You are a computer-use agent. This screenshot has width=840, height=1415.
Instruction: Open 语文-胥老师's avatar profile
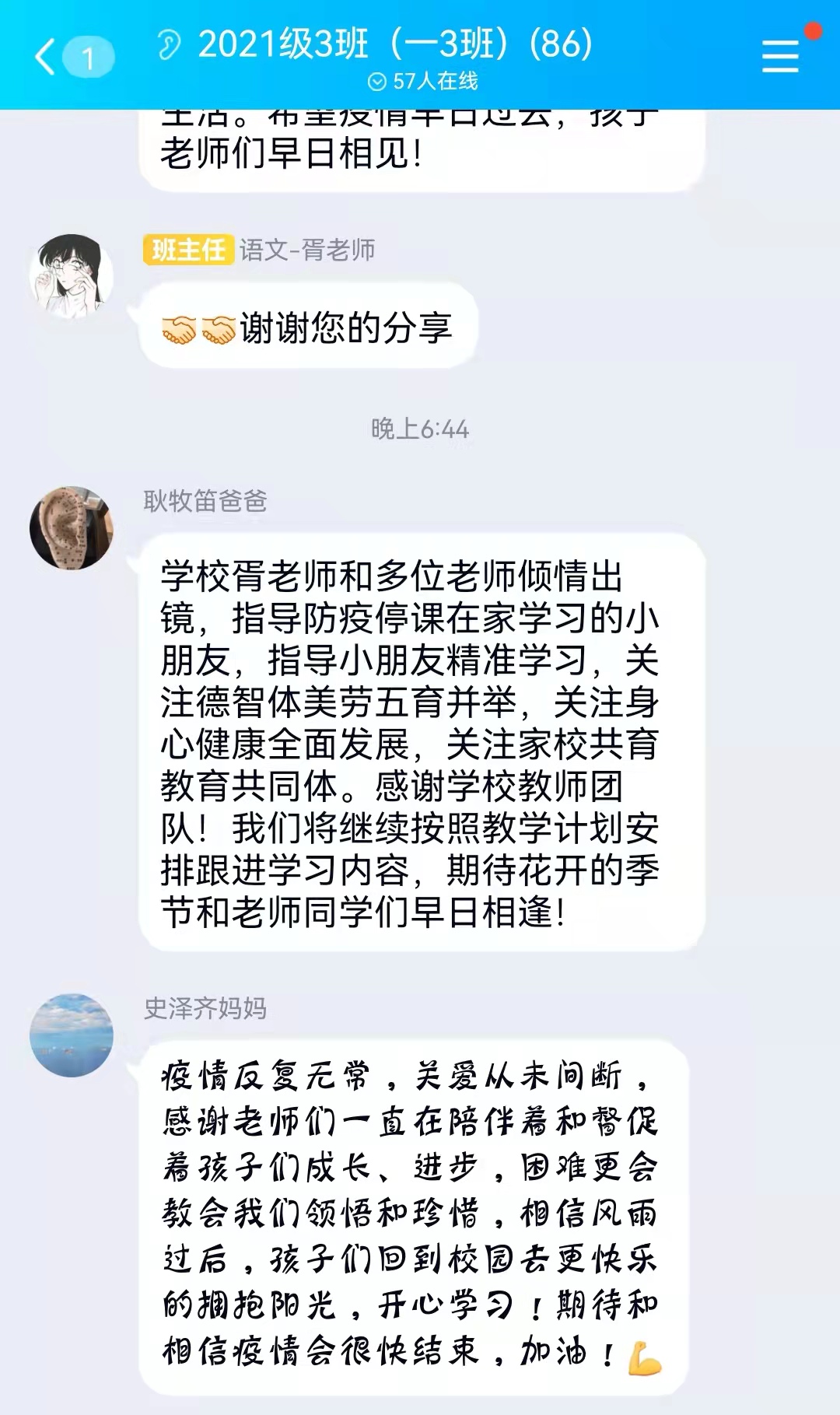[x=71, y=276]
